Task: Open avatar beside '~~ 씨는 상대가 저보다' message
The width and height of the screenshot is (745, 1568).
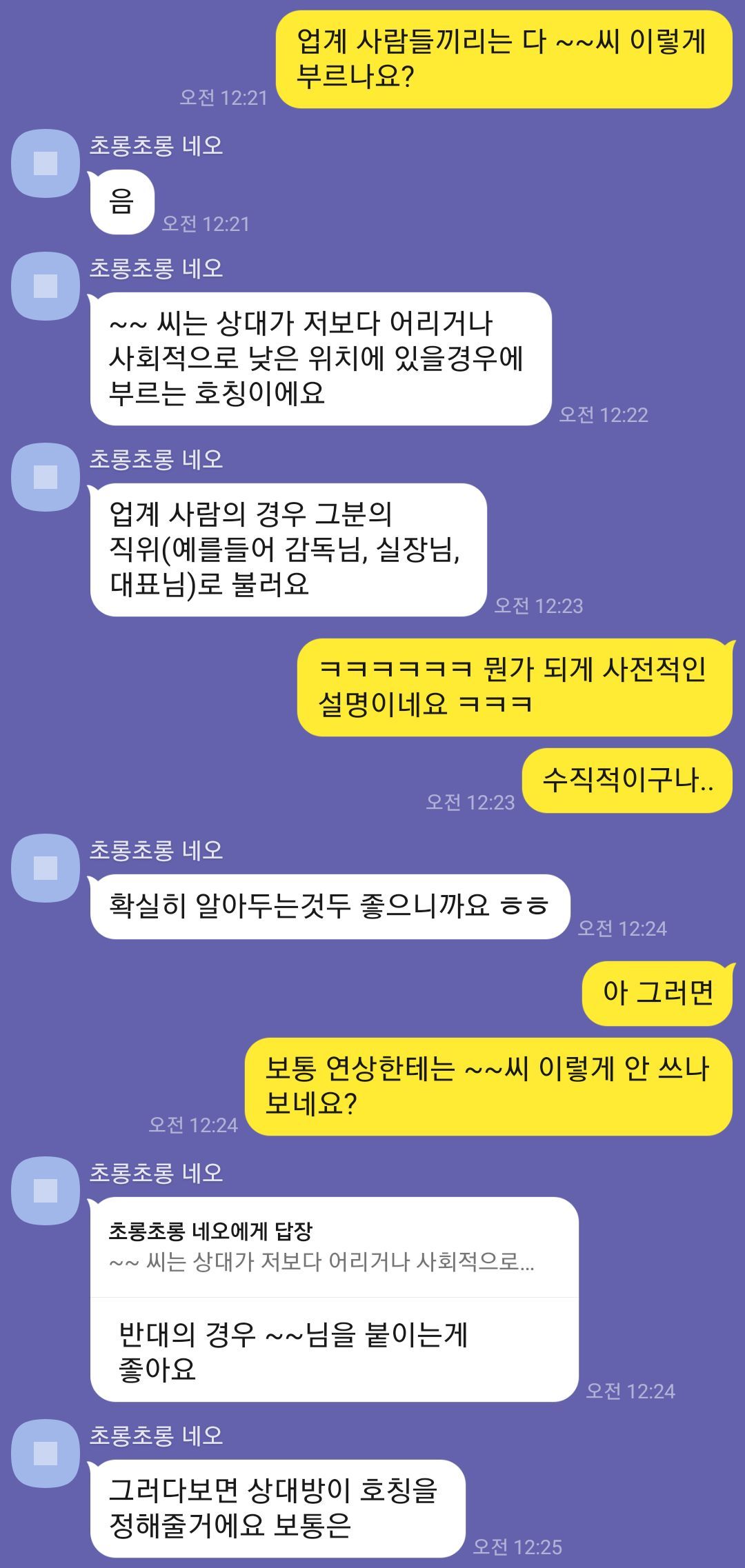Action: click(x=46, y=286)
